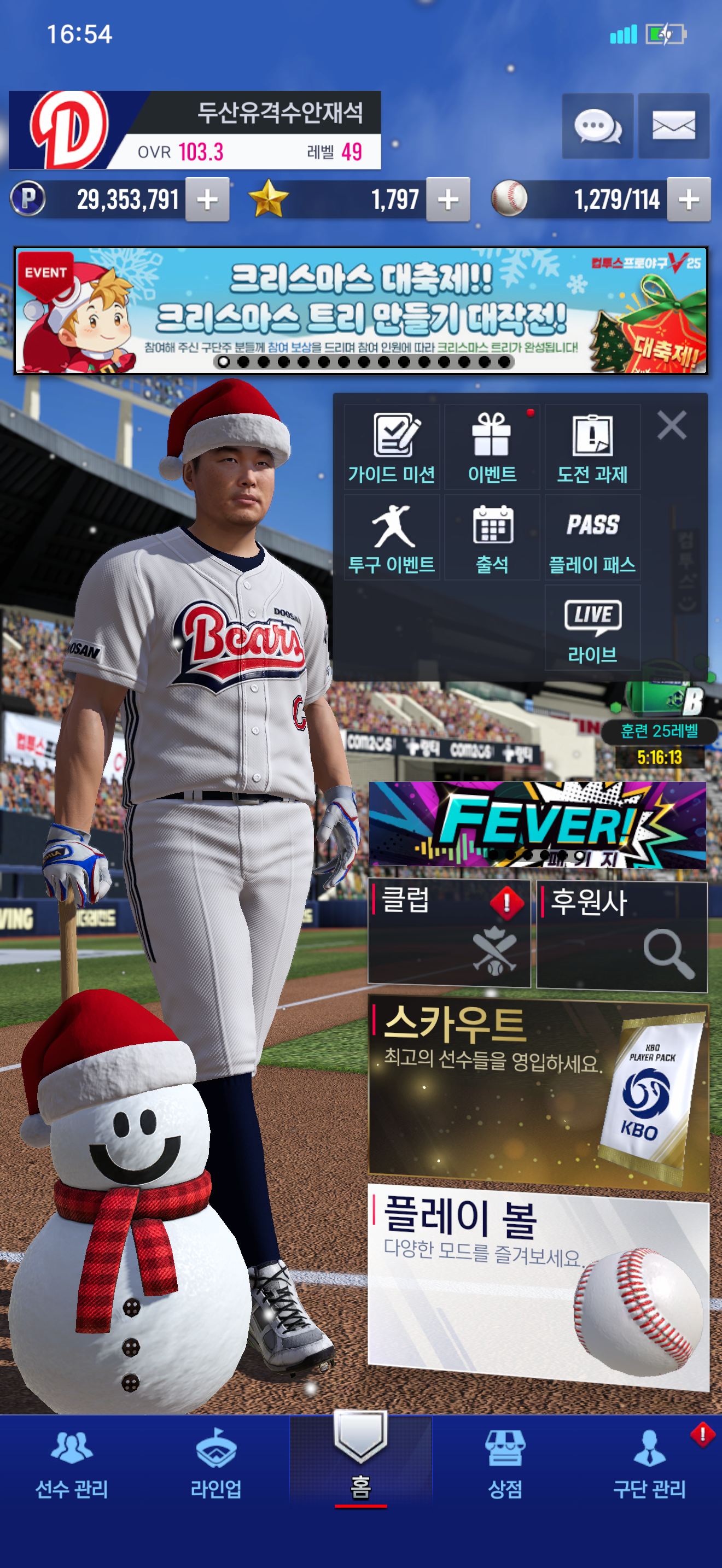
Task: Open the 클럽 club tile
Action: tap(449, 931)
